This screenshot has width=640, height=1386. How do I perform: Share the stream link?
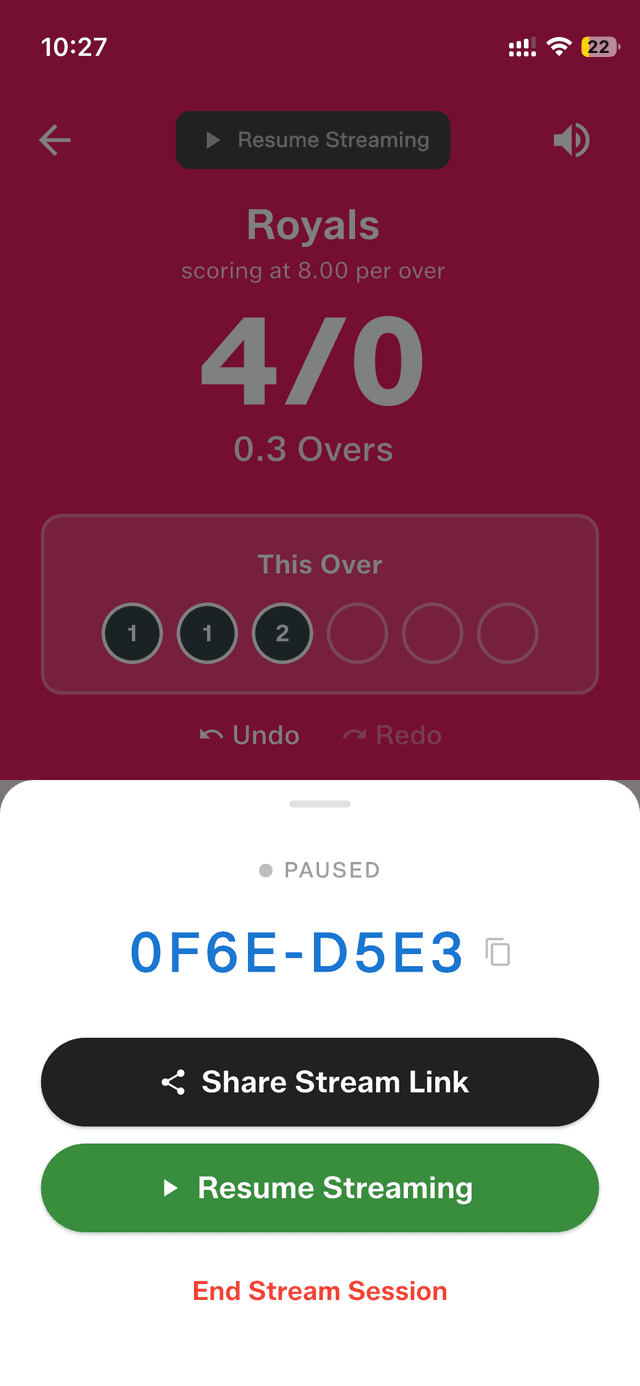tap(320, 1082)
